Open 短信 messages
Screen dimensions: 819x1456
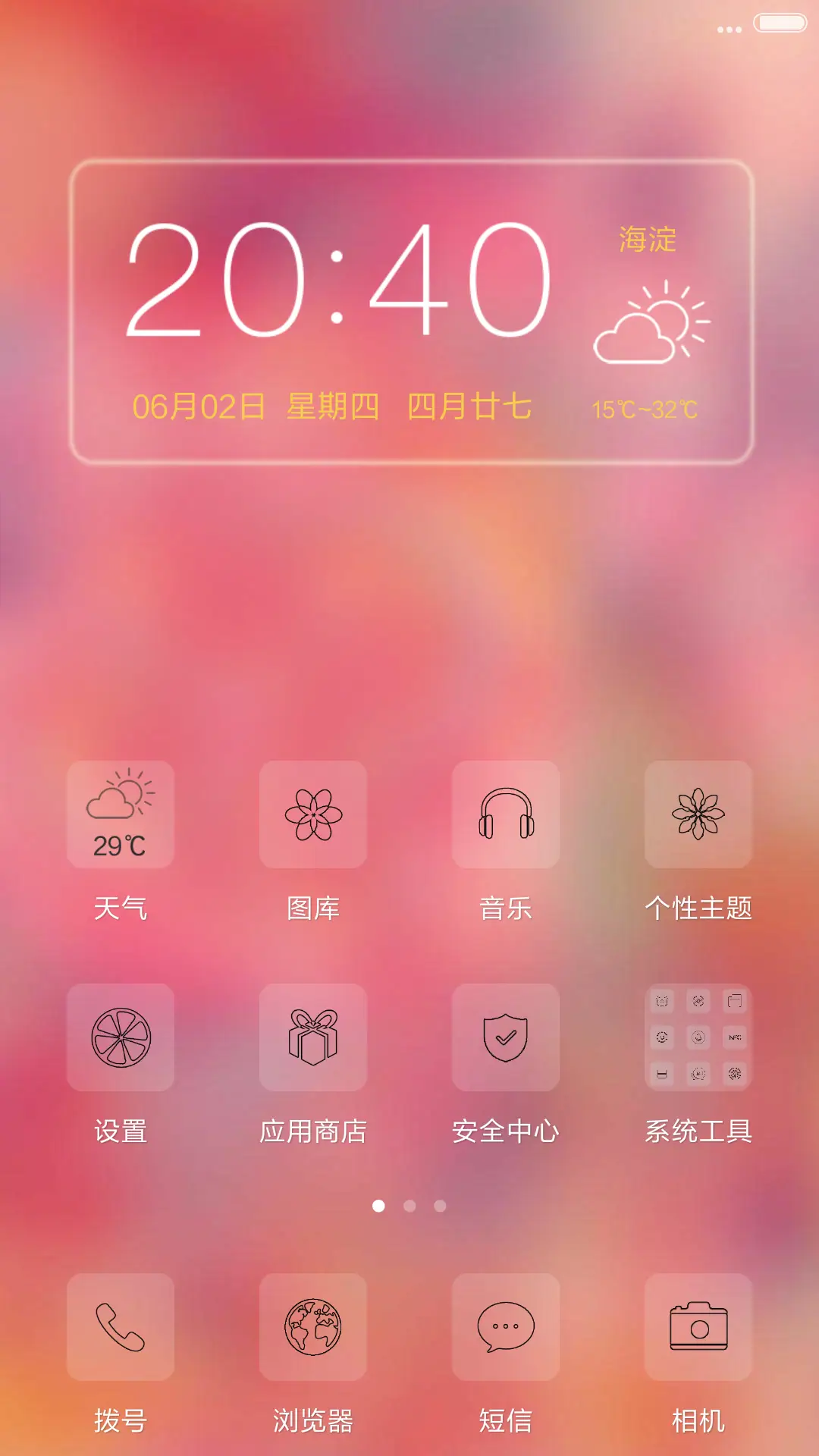click(506, 1327)
